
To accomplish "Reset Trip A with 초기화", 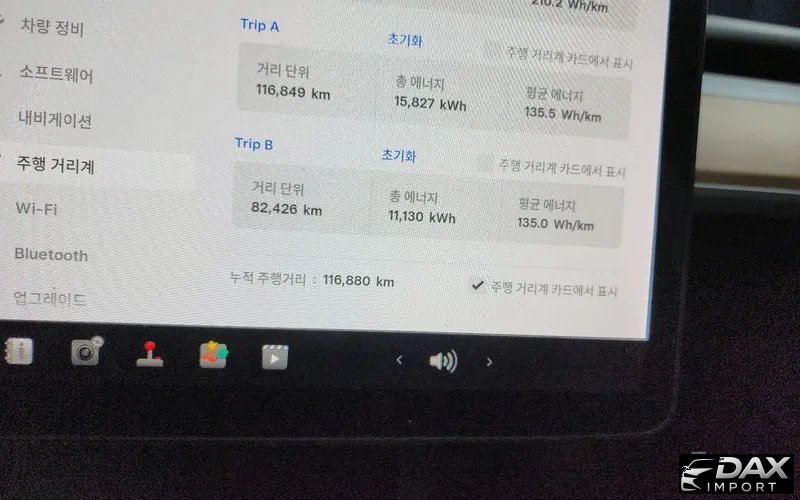I will pyautogui.click(x=405, y=40).
